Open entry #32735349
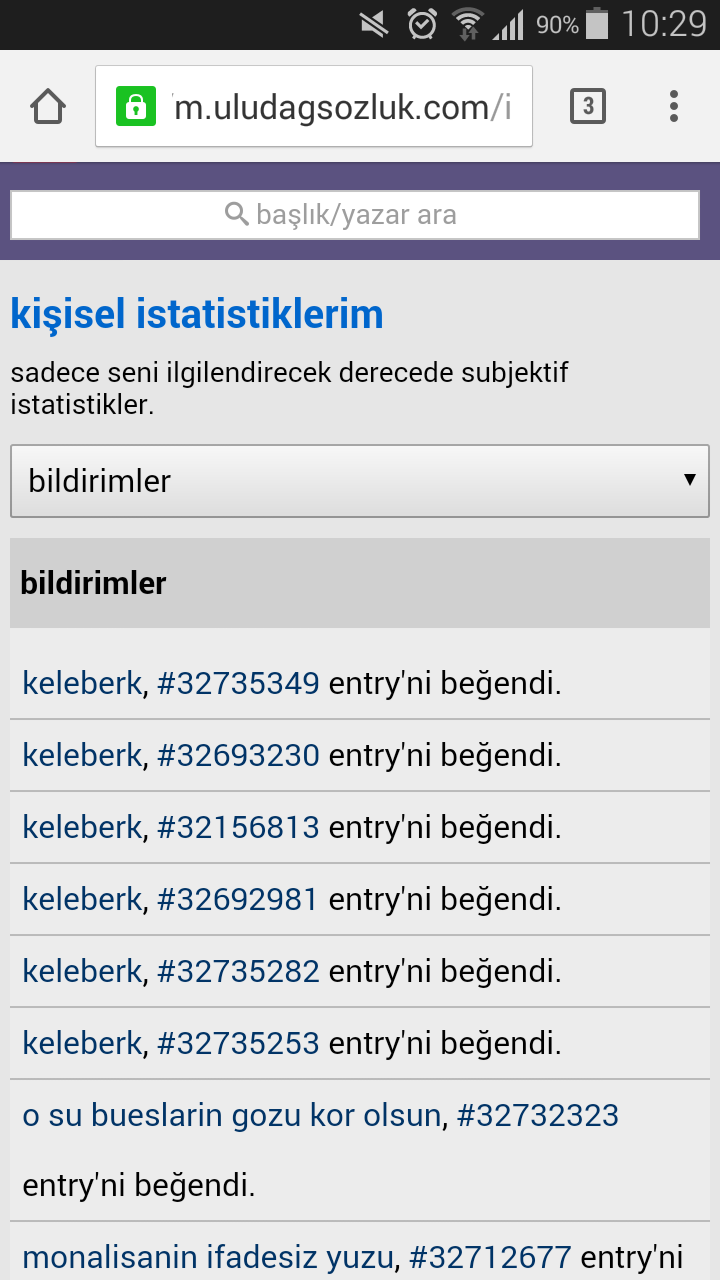720x1280 pixels. (238, 684)
